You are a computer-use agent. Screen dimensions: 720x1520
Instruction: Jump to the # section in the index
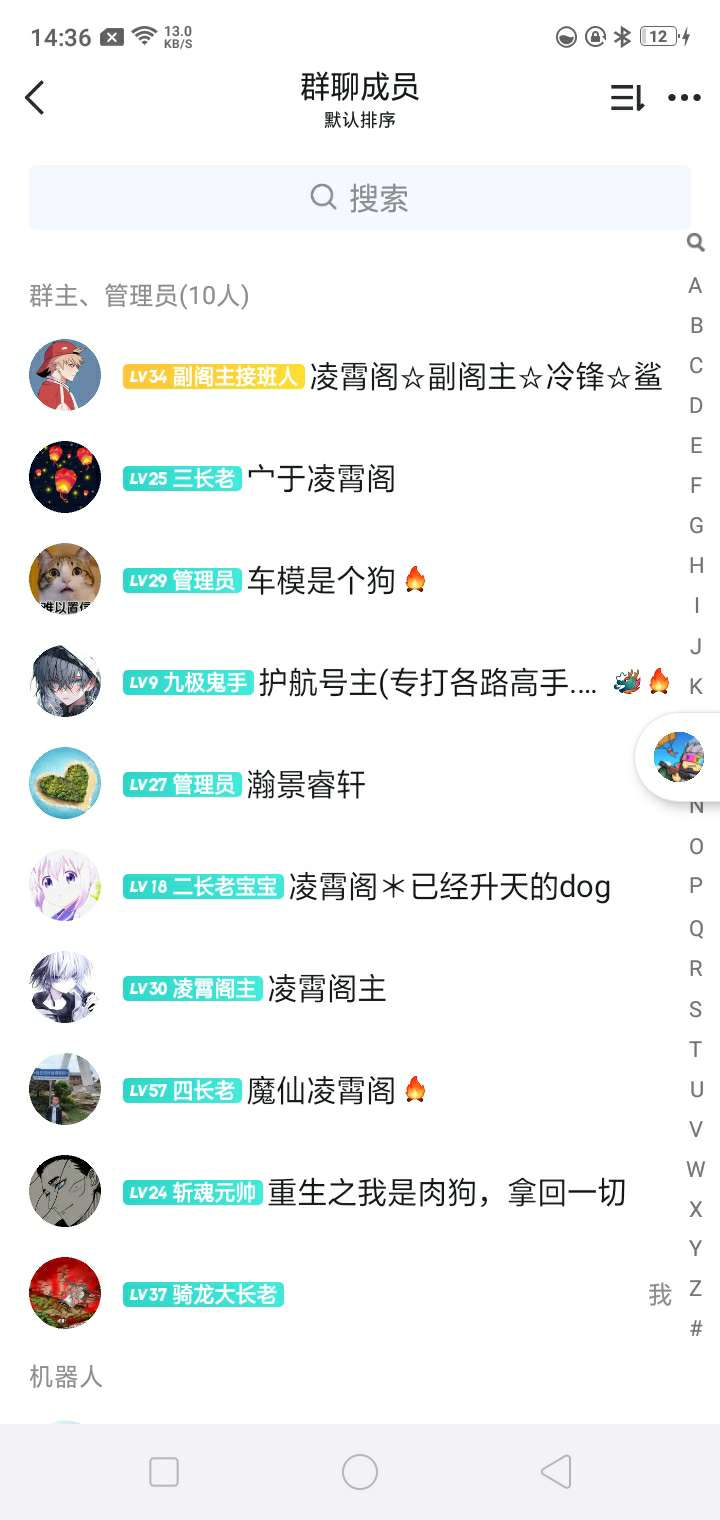click(x=696, y=1328)
